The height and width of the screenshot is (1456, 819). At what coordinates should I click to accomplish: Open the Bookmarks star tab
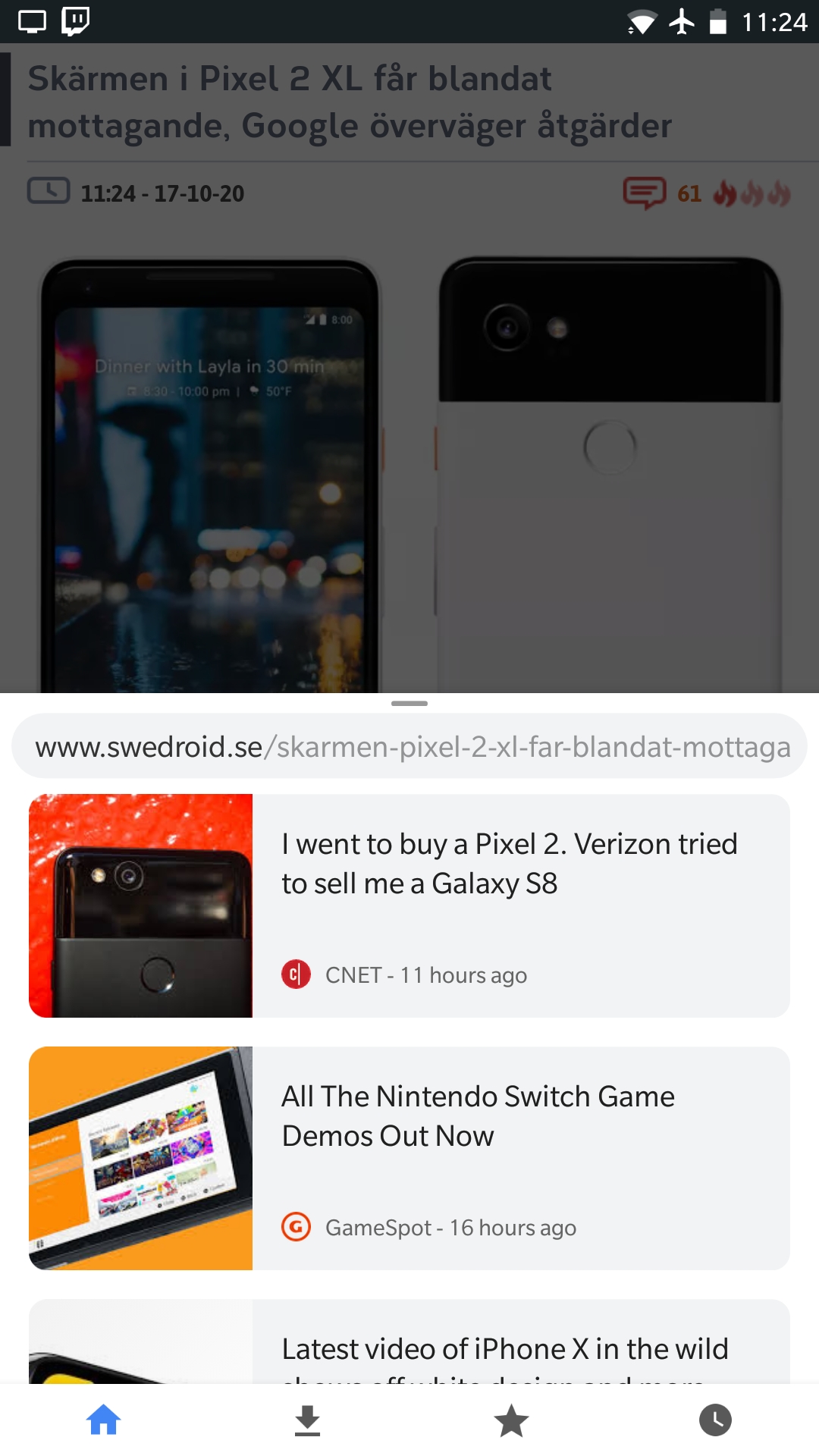point(512,1420)
